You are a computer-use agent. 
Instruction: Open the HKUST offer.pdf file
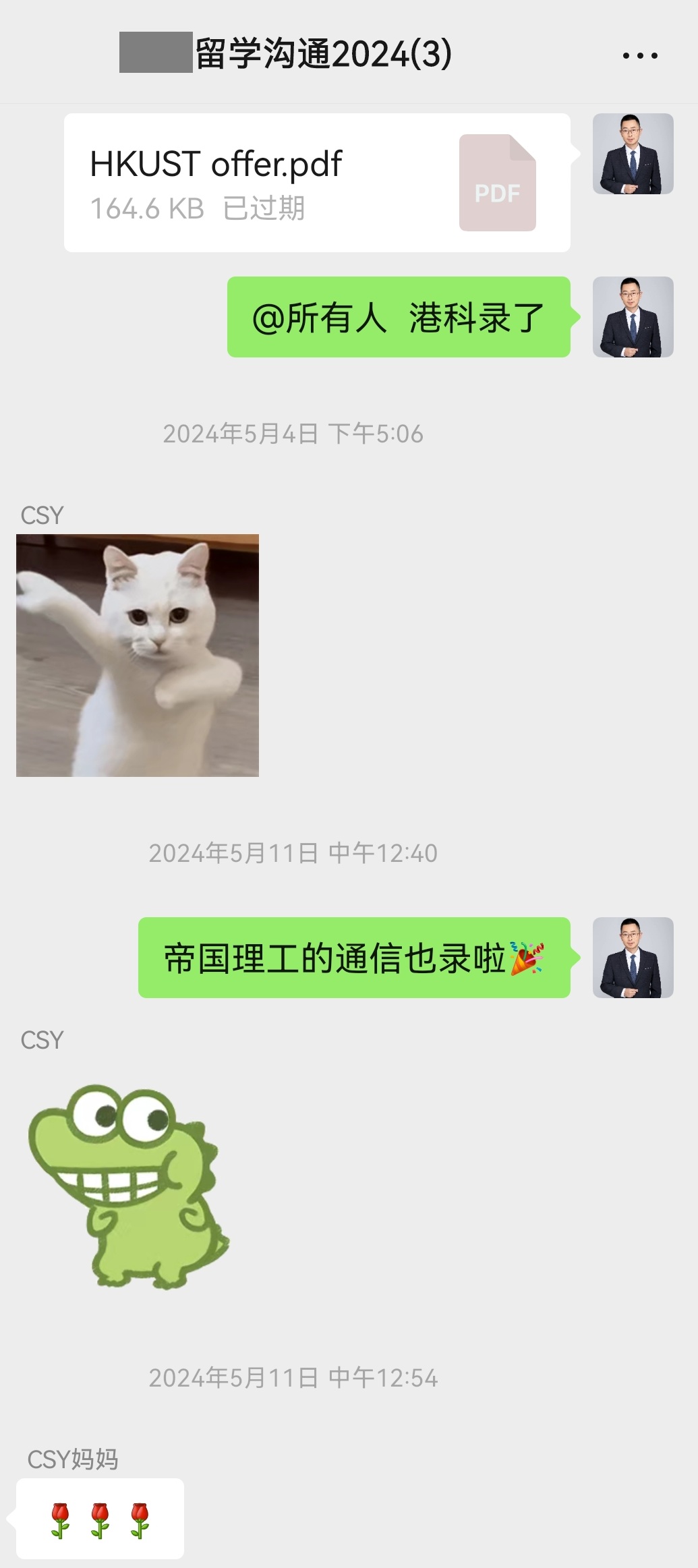pos(317,183)
